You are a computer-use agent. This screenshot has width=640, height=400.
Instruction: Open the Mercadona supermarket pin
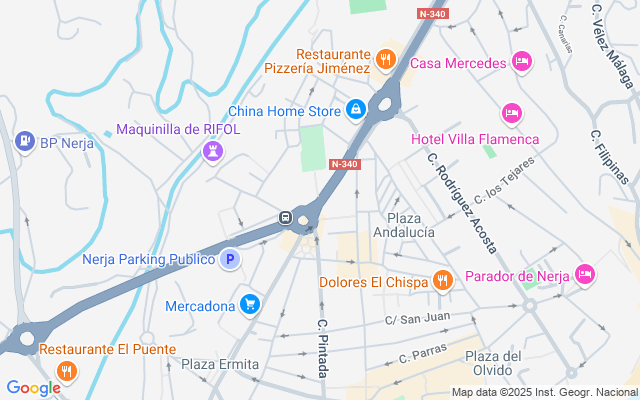click(x=250, y=304)
